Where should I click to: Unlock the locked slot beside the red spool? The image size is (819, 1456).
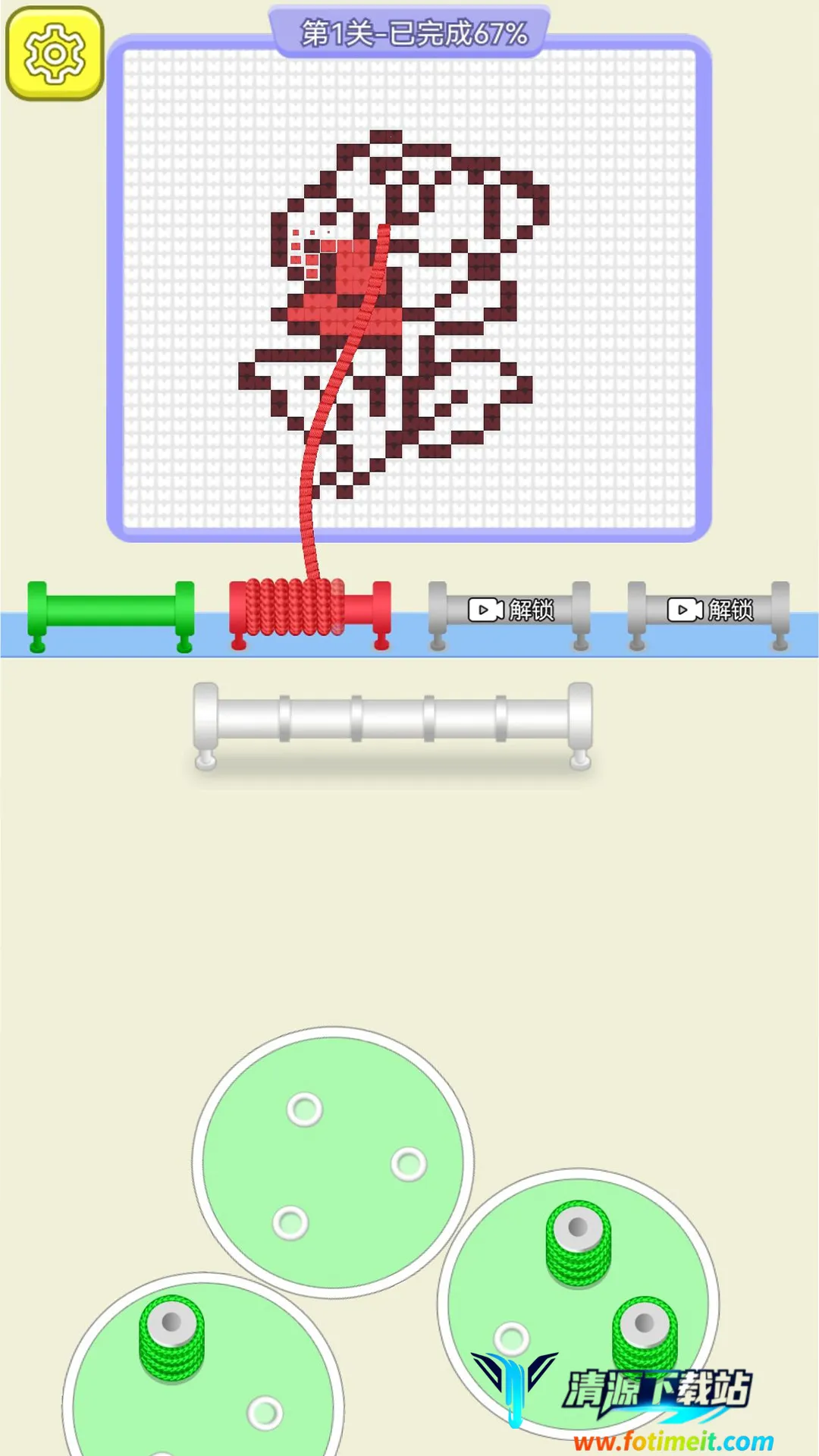(510, 610)
